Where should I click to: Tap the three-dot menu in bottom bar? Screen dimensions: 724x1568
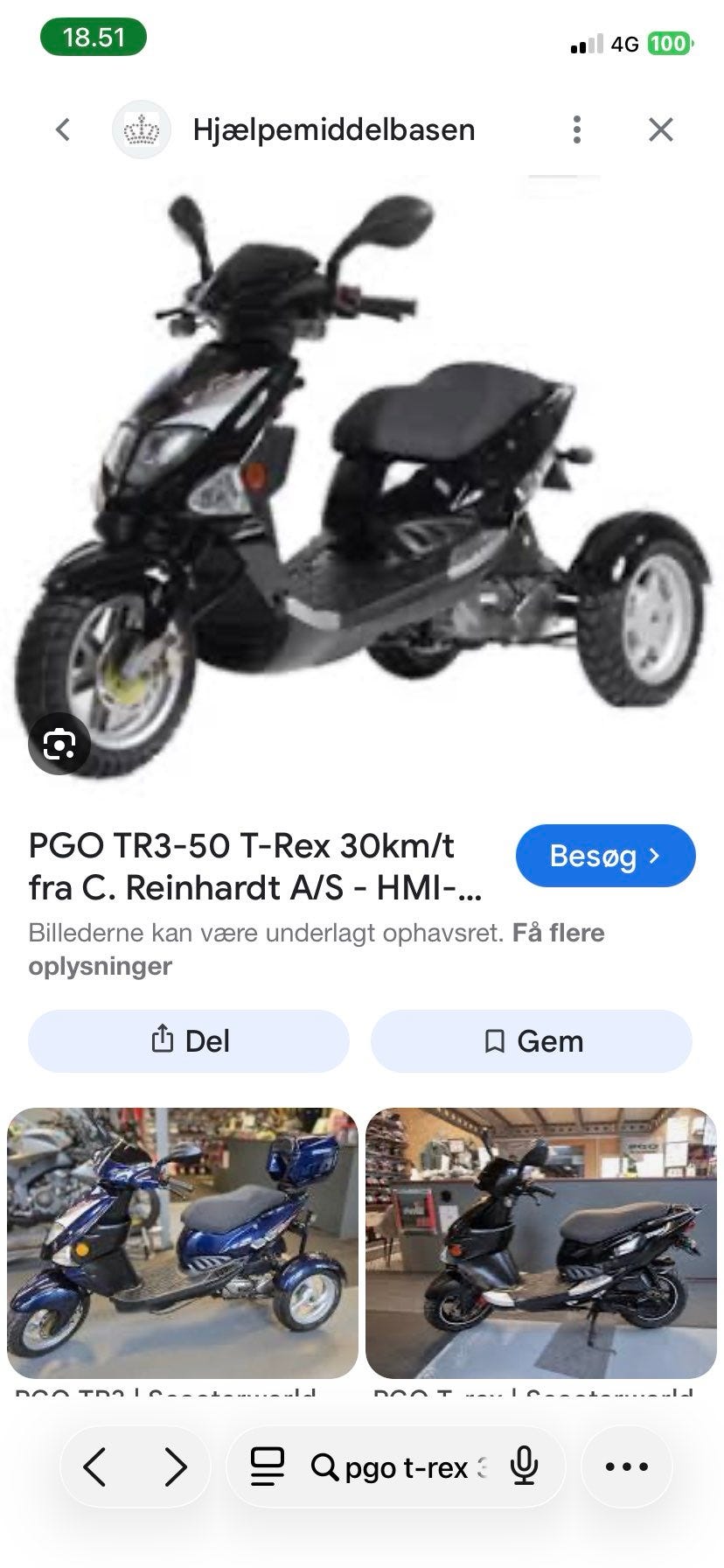tap(624, 1466)
